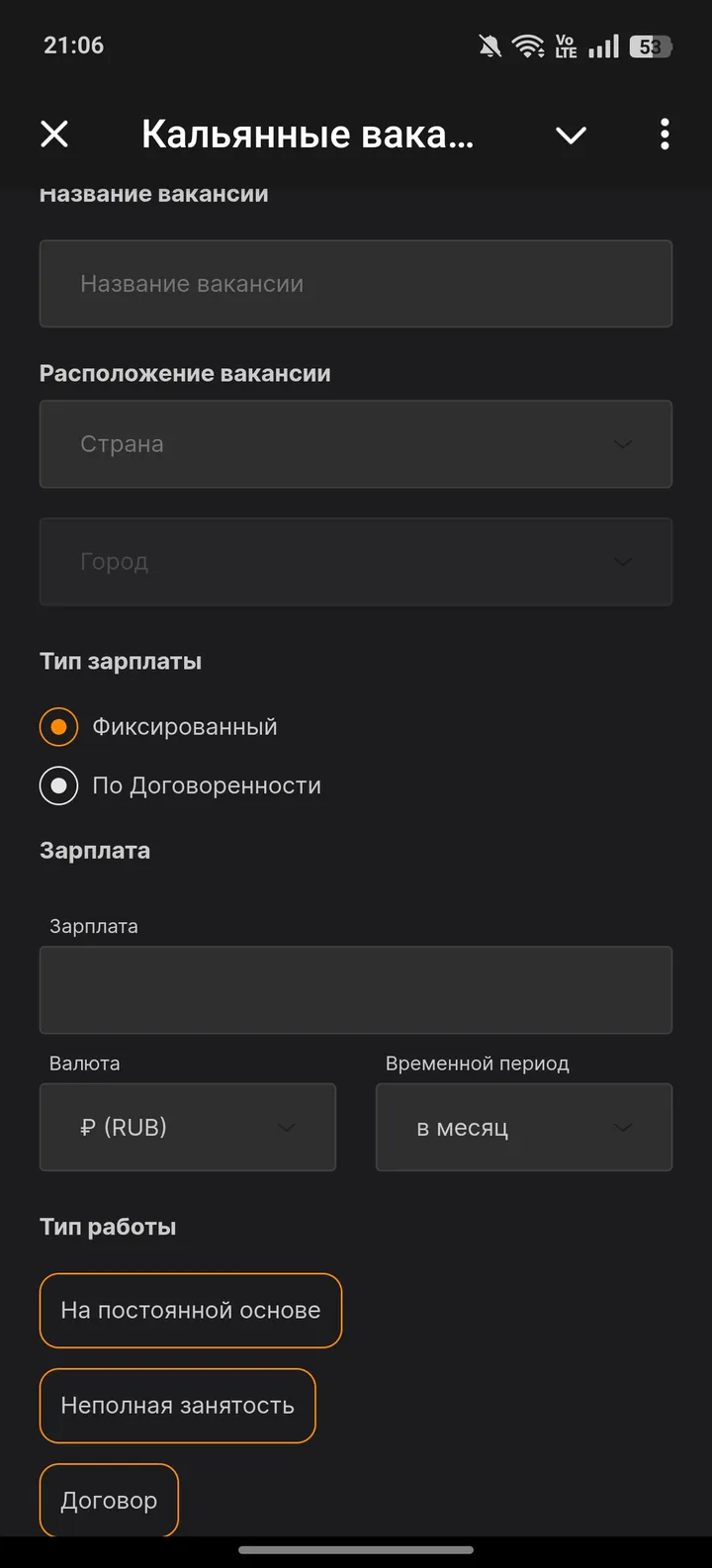Open the three-dot overflow menu
This screenshot has width=712, height=1568.
click(x=665, y=135)
